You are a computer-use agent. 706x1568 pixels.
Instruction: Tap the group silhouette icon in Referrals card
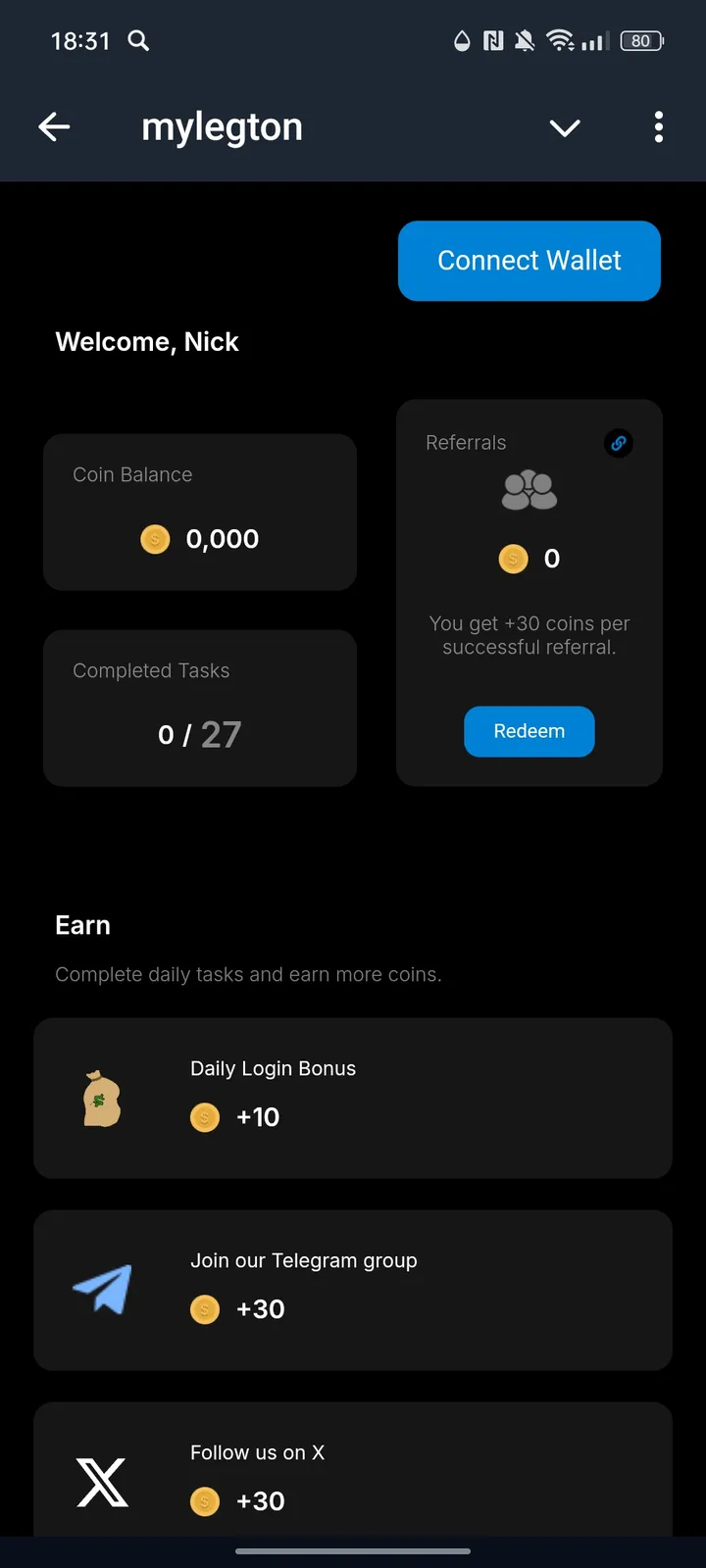[529, 489]
